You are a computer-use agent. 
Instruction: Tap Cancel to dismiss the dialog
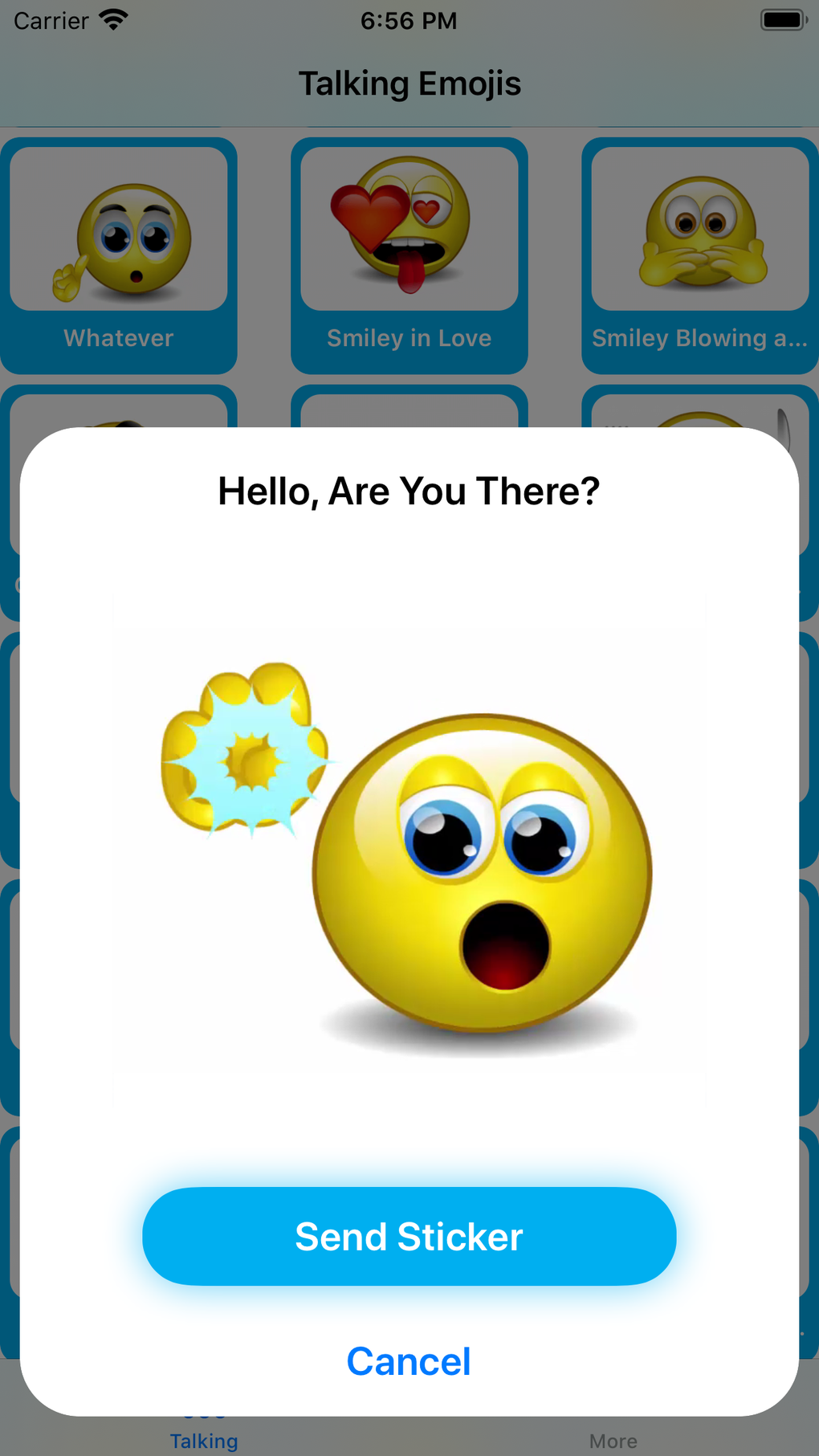[409, 1360]
